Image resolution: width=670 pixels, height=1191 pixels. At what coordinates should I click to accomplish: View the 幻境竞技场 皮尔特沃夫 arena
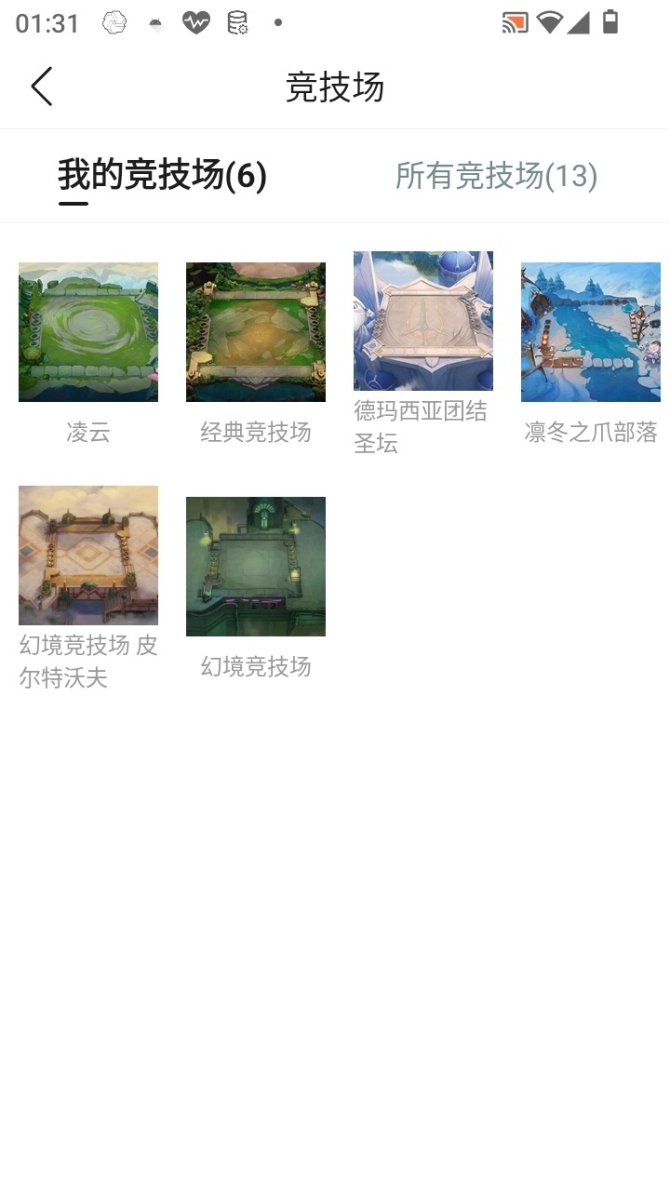point(88,556)
